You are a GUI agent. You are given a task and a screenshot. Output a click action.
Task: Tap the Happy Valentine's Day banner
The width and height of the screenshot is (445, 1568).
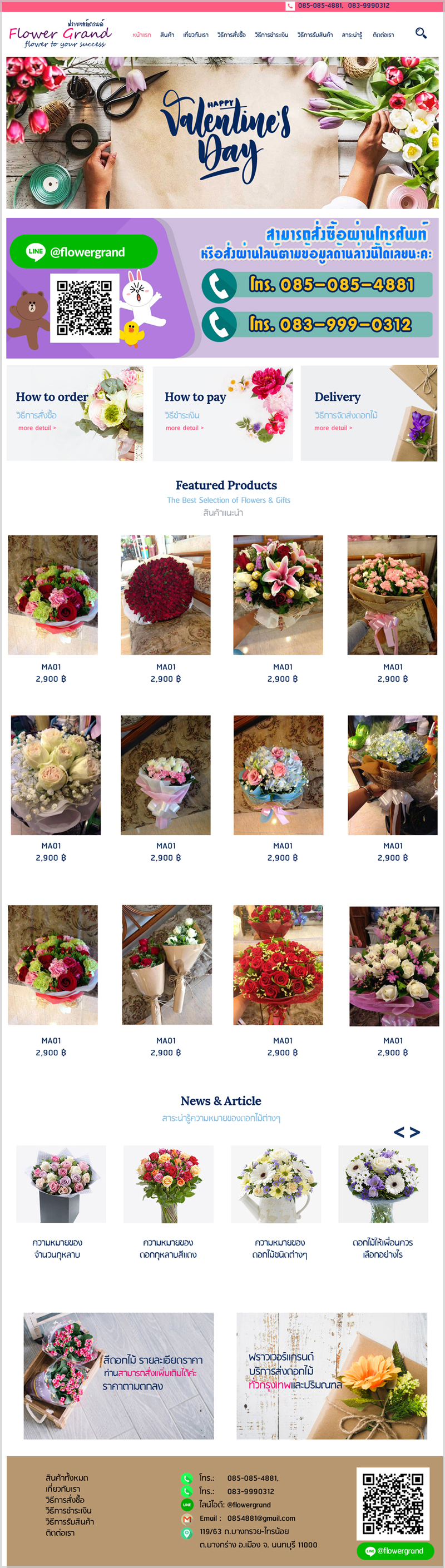(222, 133)
